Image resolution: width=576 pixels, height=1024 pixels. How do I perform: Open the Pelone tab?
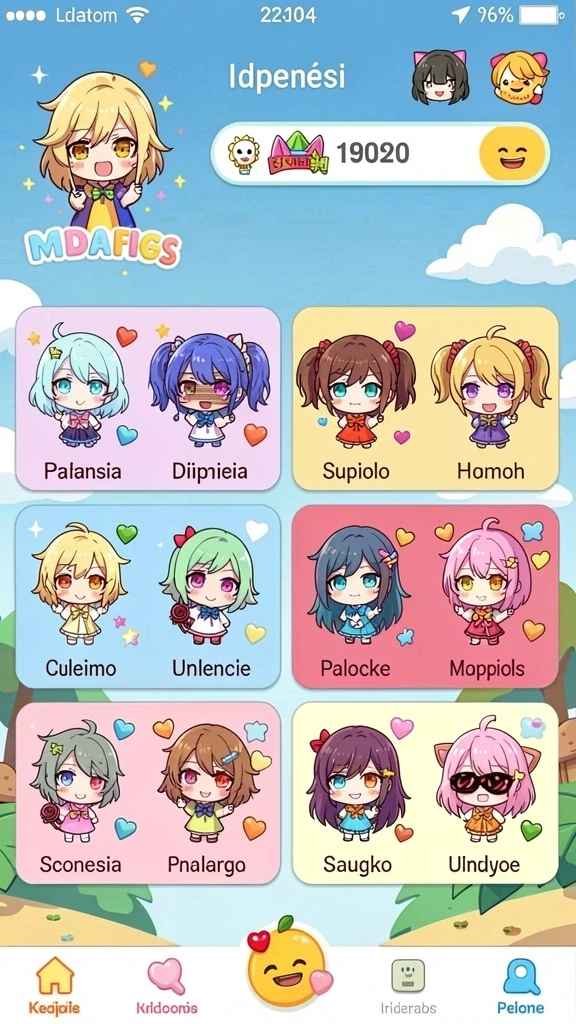[520, 986]
